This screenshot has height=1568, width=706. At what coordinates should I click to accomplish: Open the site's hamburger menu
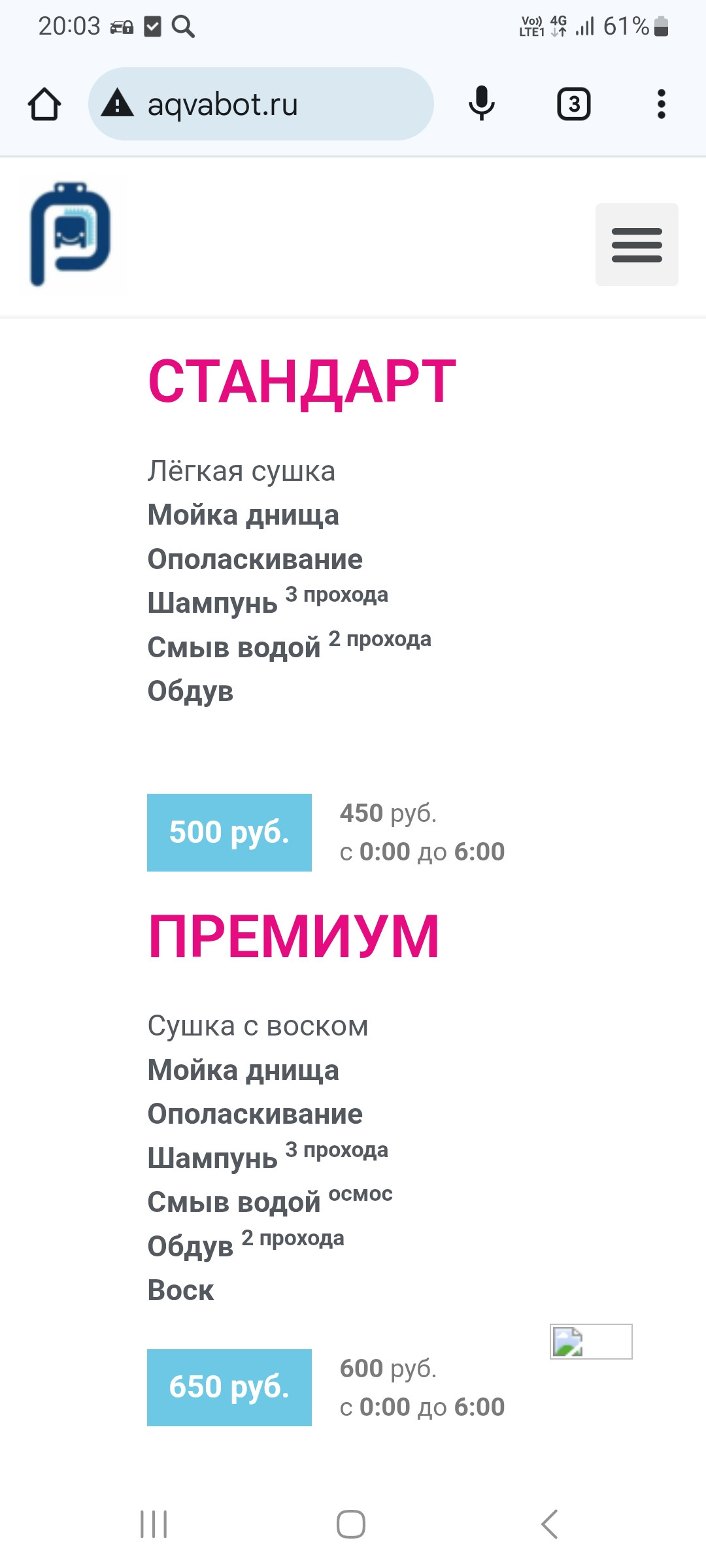pyautogui.click(x=637, y=244)
